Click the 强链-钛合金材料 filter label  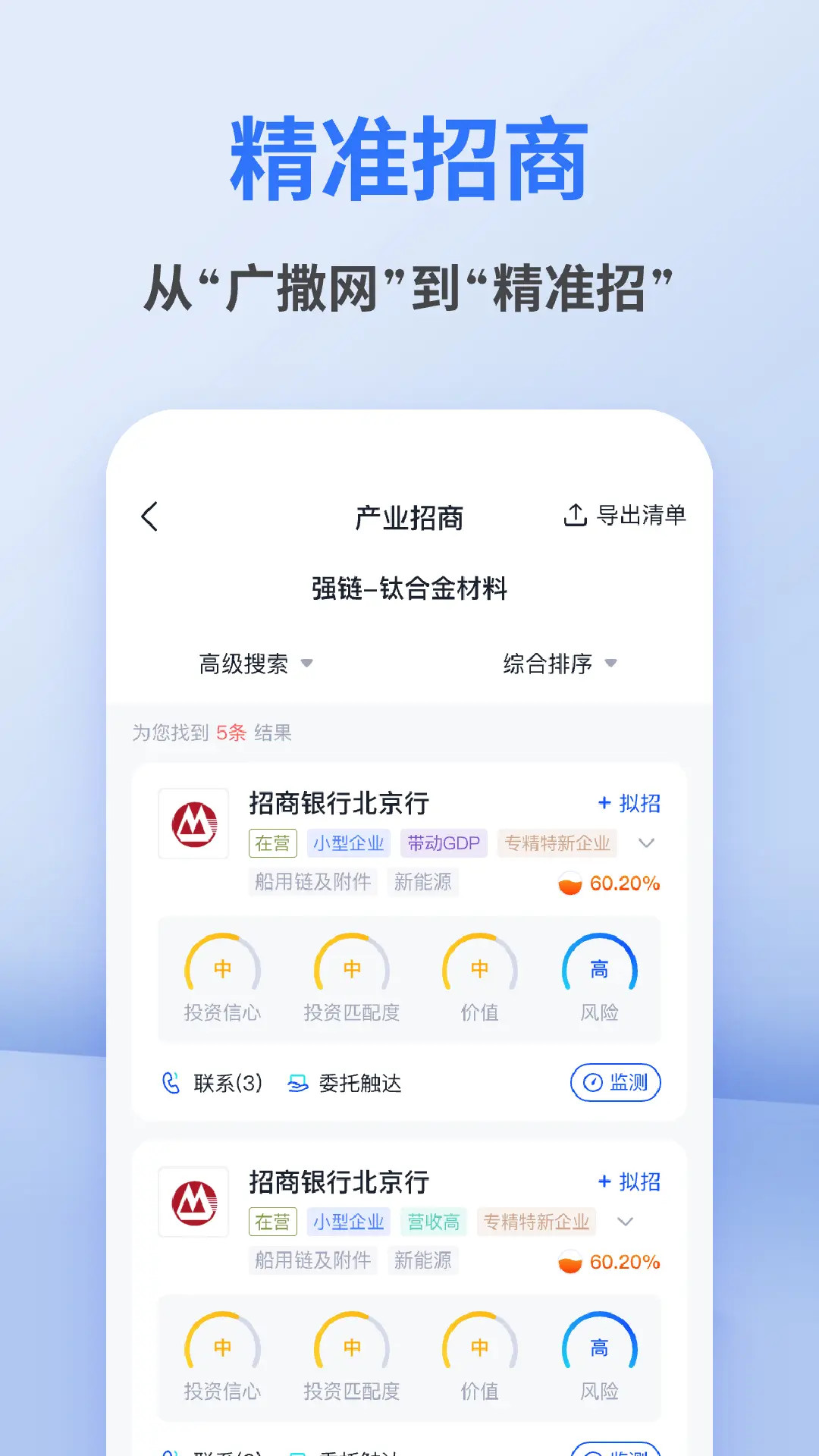click(x=409, y=588)
